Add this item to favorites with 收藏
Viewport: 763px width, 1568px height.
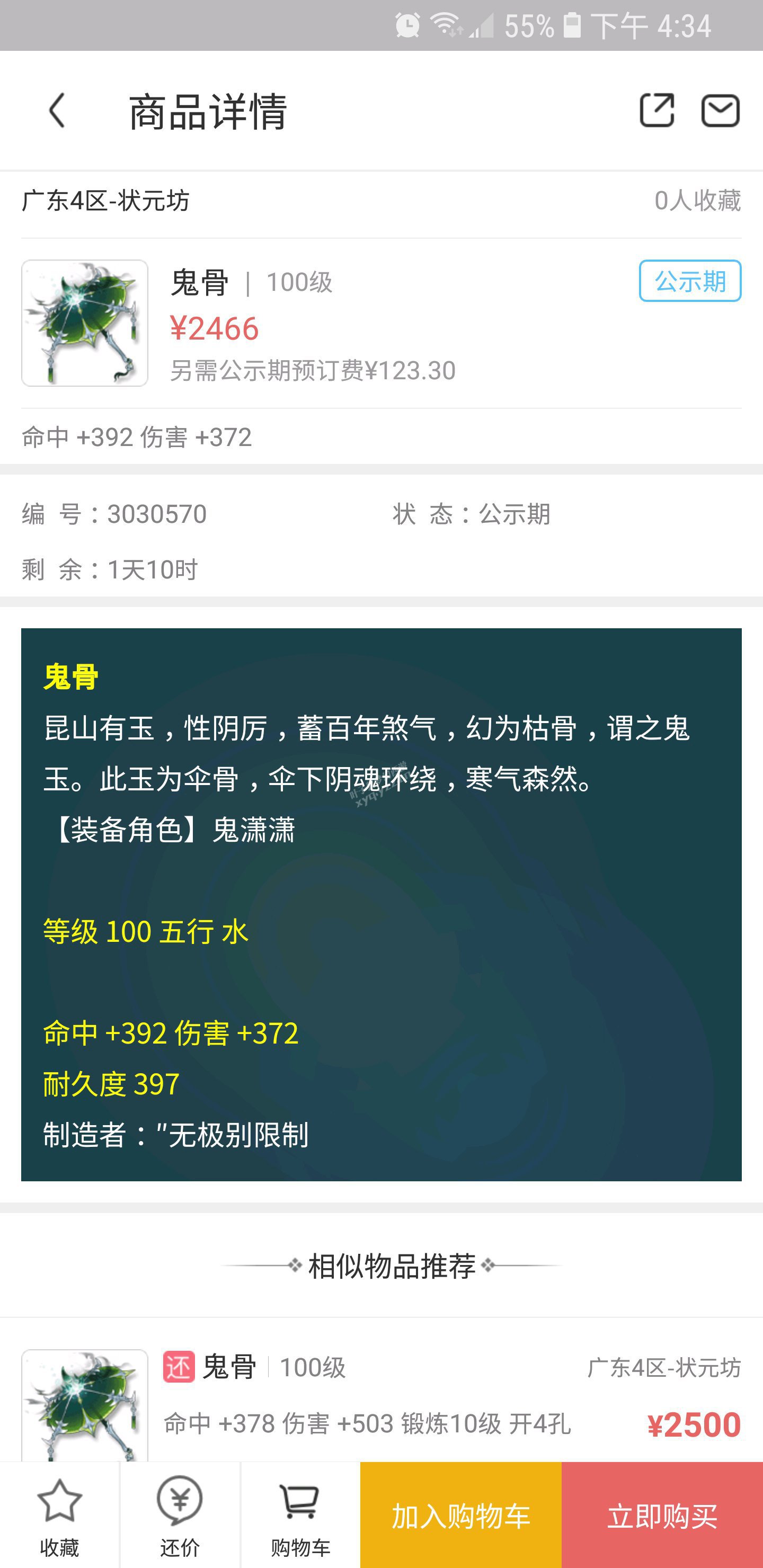[x=60, y=1514]
